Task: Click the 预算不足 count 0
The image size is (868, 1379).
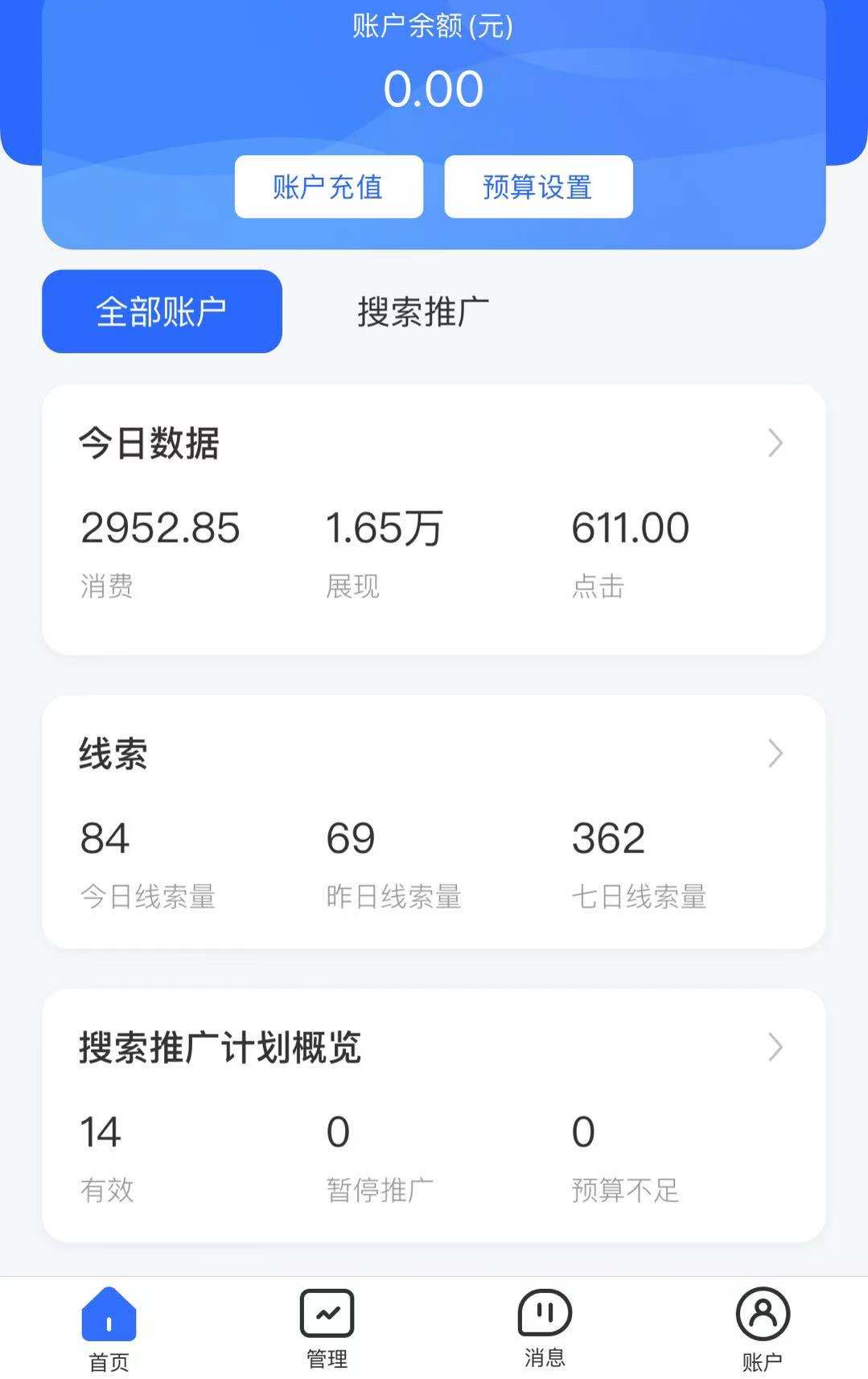Action: pyautogui.click(x=582, y=1132)
